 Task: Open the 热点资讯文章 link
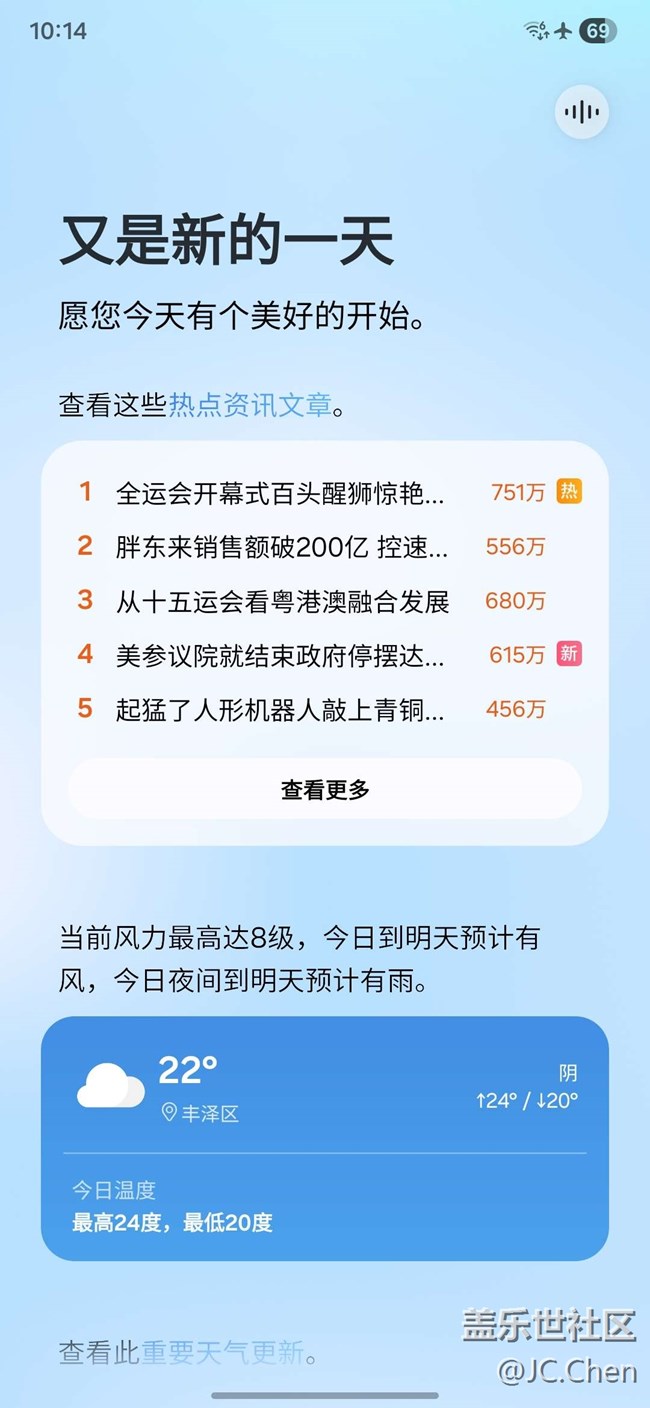(x=250, y=406)
